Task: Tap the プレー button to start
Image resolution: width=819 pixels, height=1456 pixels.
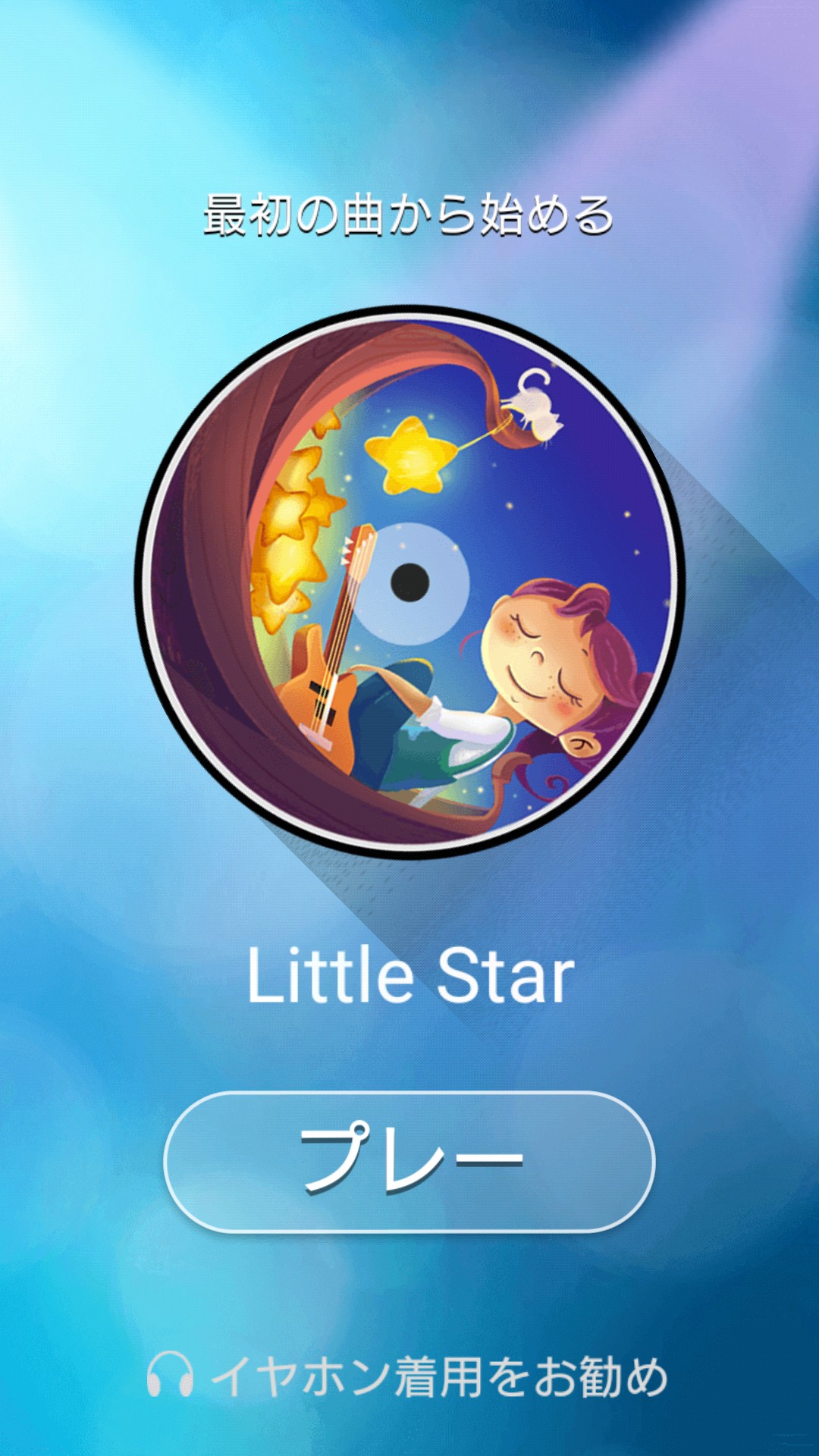Action: click(409, 1161)
